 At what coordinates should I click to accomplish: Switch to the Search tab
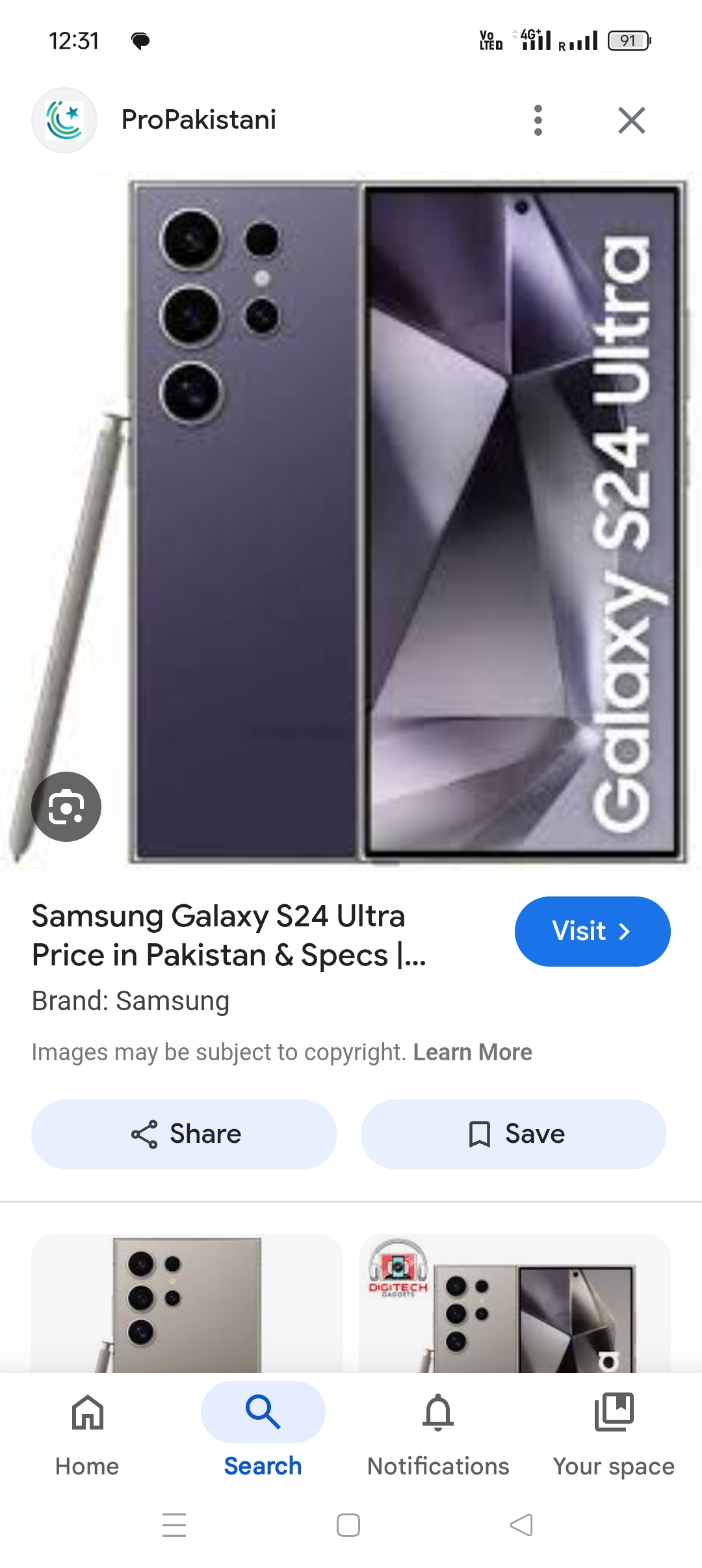(x=263, y=1430)
